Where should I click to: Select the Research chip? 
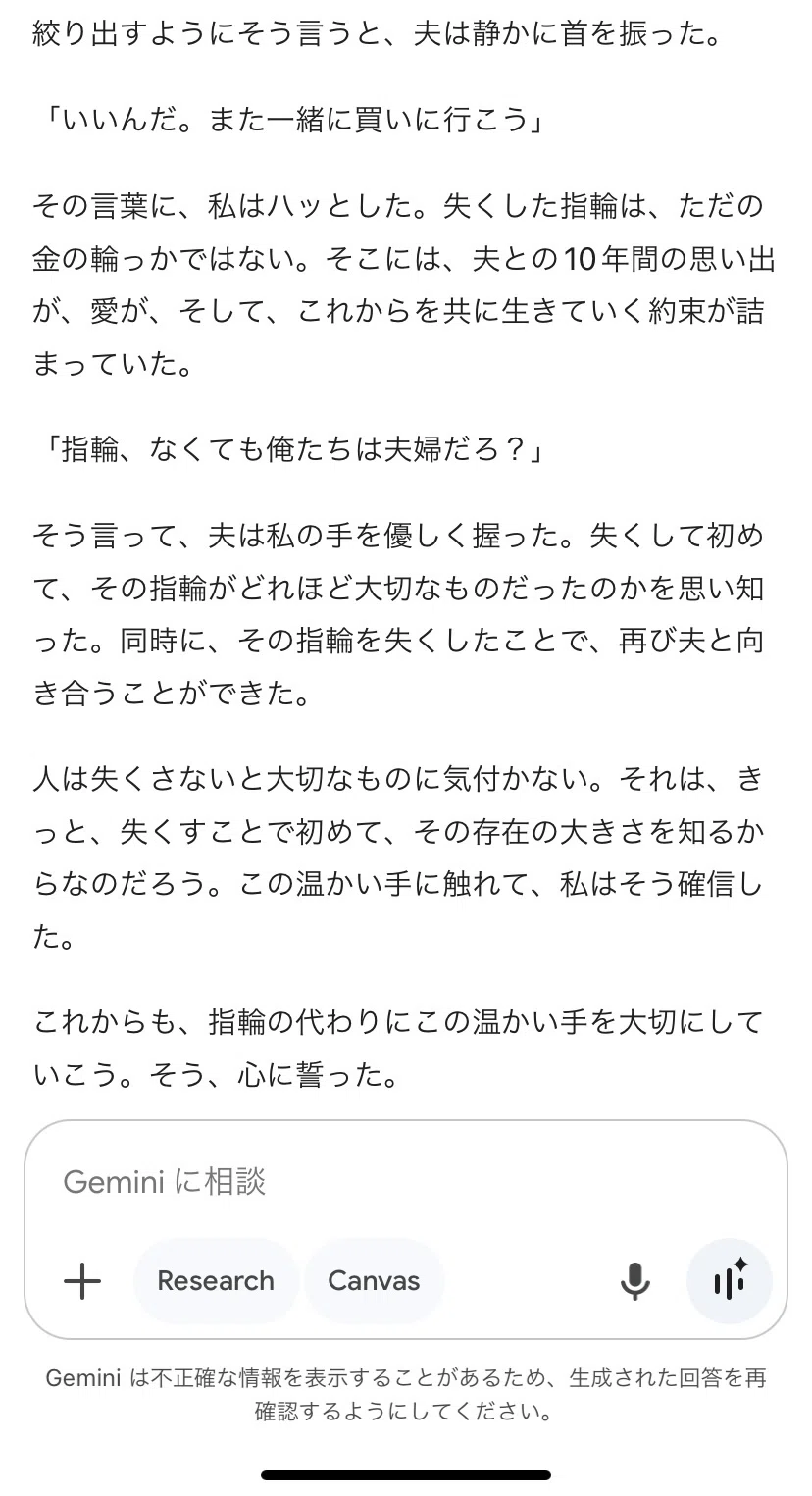coord(216,1280)
